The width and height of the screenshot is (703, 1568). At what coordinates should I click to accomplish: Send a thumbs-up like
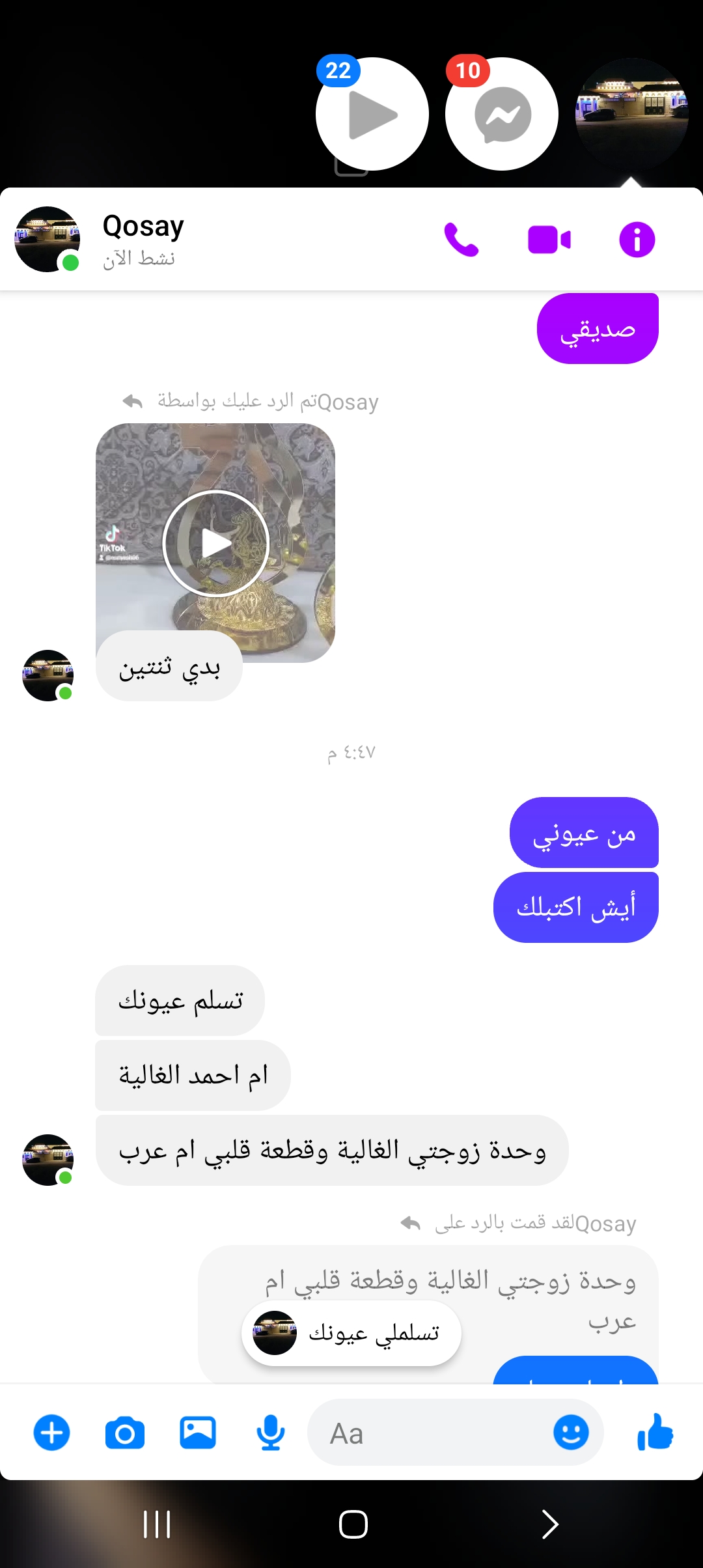pyautogui.click(x=655, y=1432)
